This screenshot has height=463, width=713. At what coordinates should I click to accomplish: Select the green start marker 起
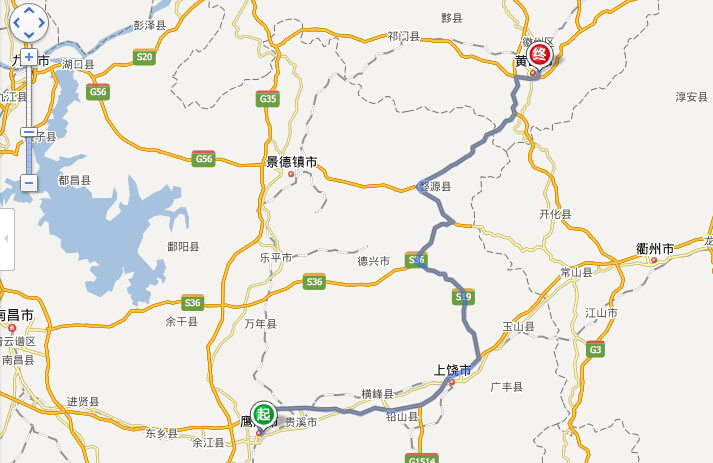[263, 414]
